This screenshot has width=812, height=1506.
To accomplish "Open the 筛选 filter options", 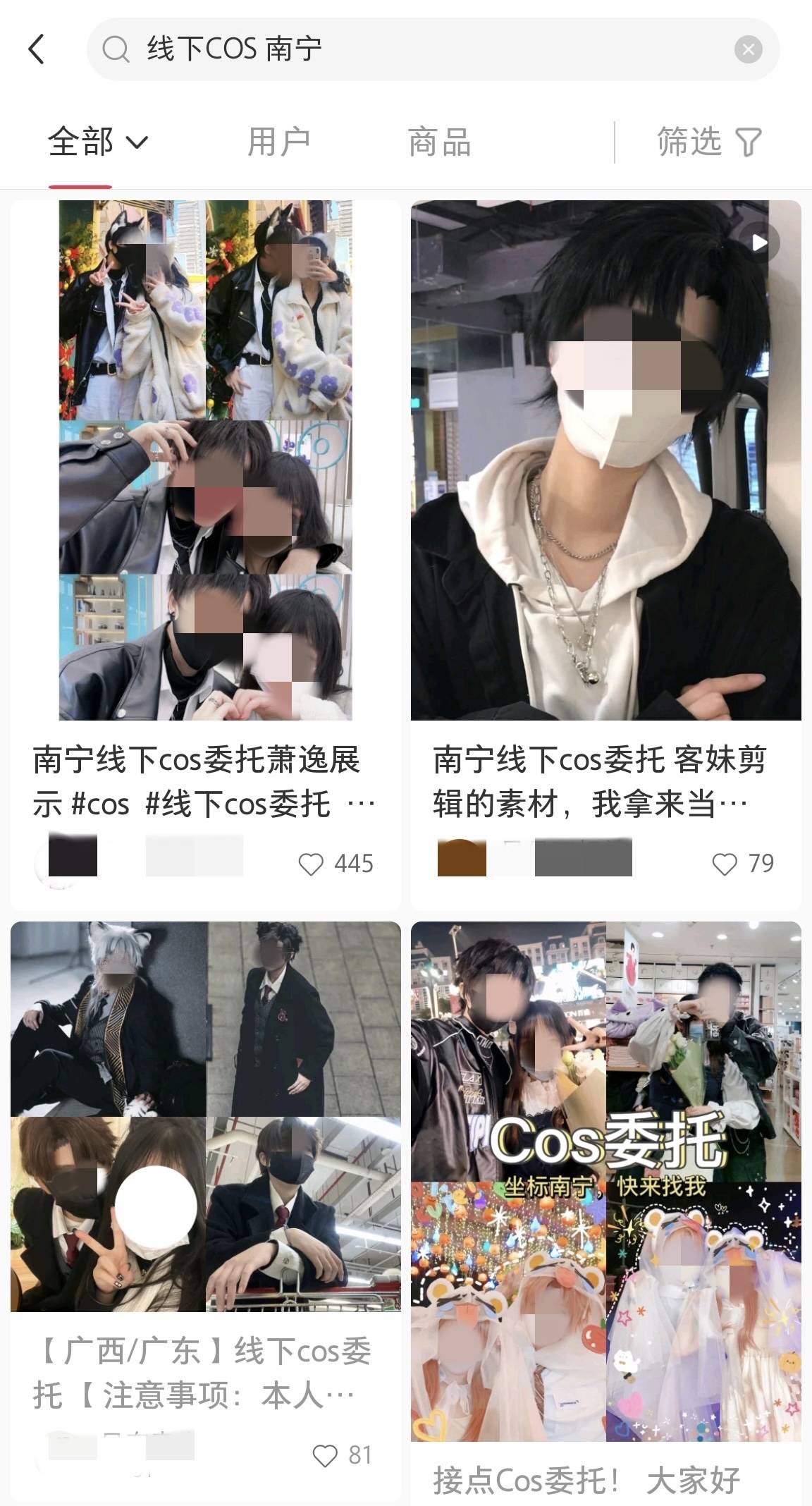I will coord(708,142).
